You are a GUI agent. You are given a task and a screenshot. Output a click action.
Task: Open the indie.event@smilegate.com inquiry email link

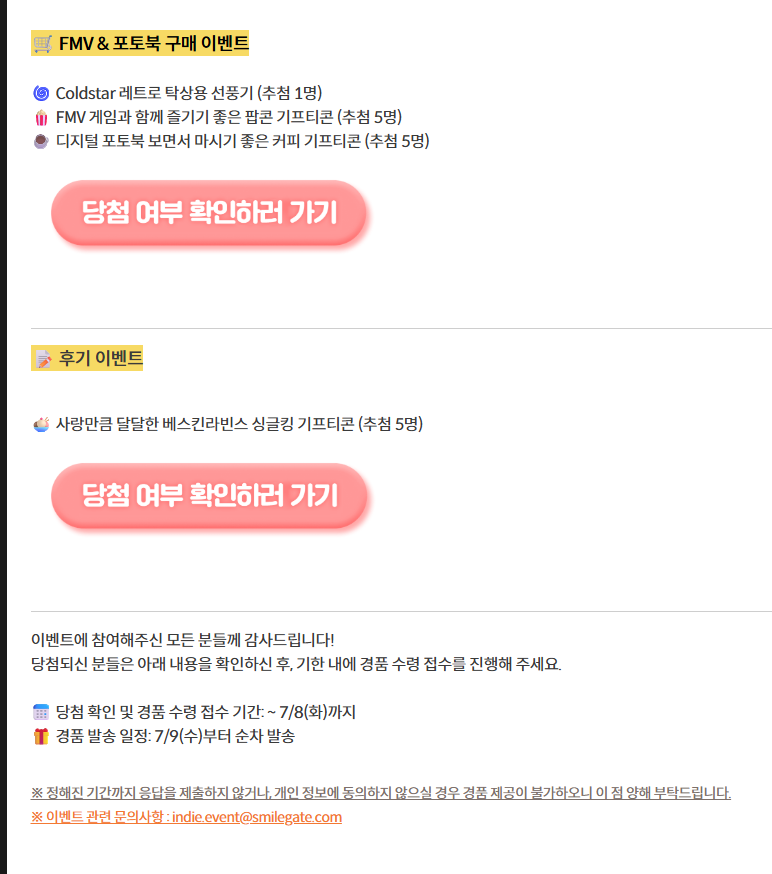pos(256,817)
